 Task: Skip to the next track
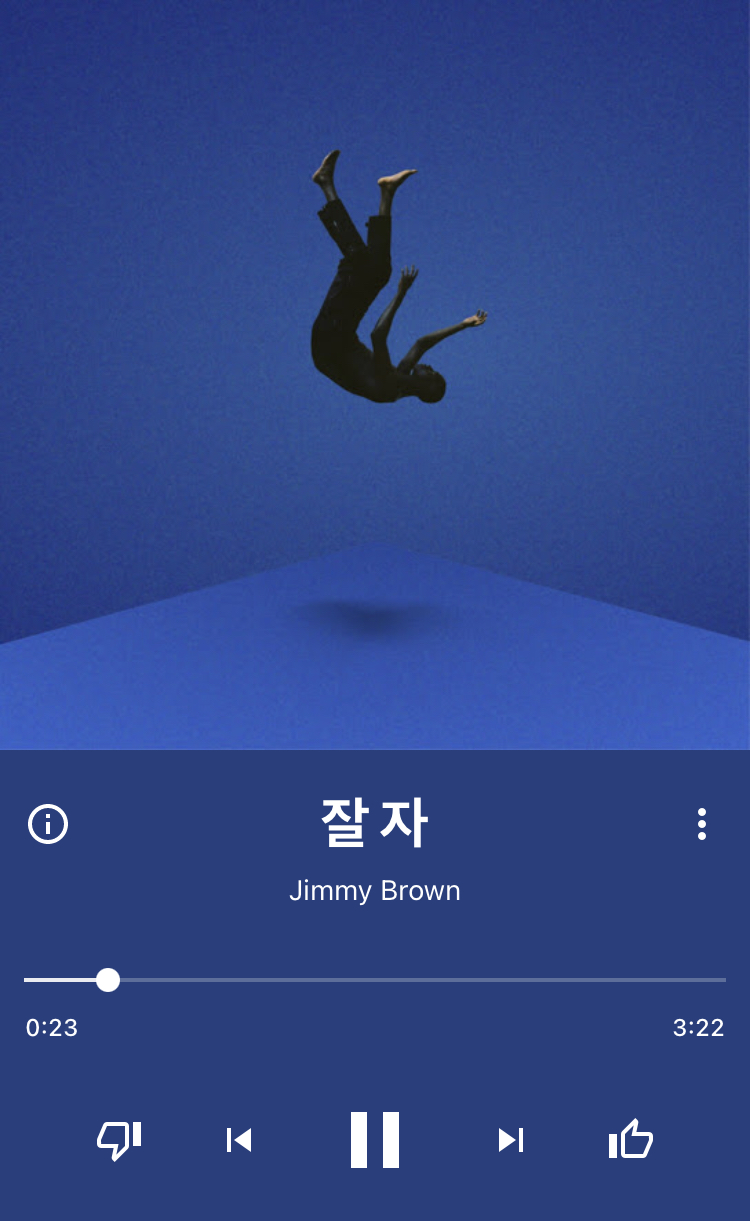click(511, 1140)
